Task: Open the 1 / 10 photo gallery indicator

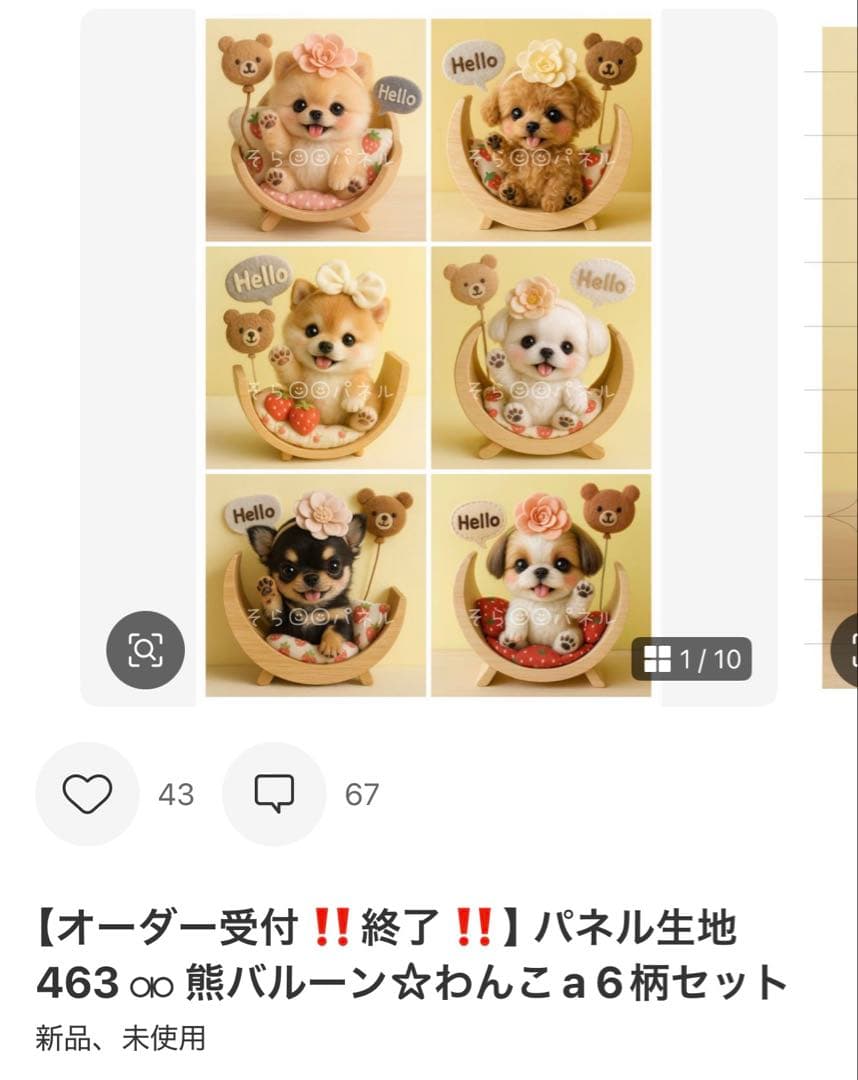Action: [x=692, y=659]
